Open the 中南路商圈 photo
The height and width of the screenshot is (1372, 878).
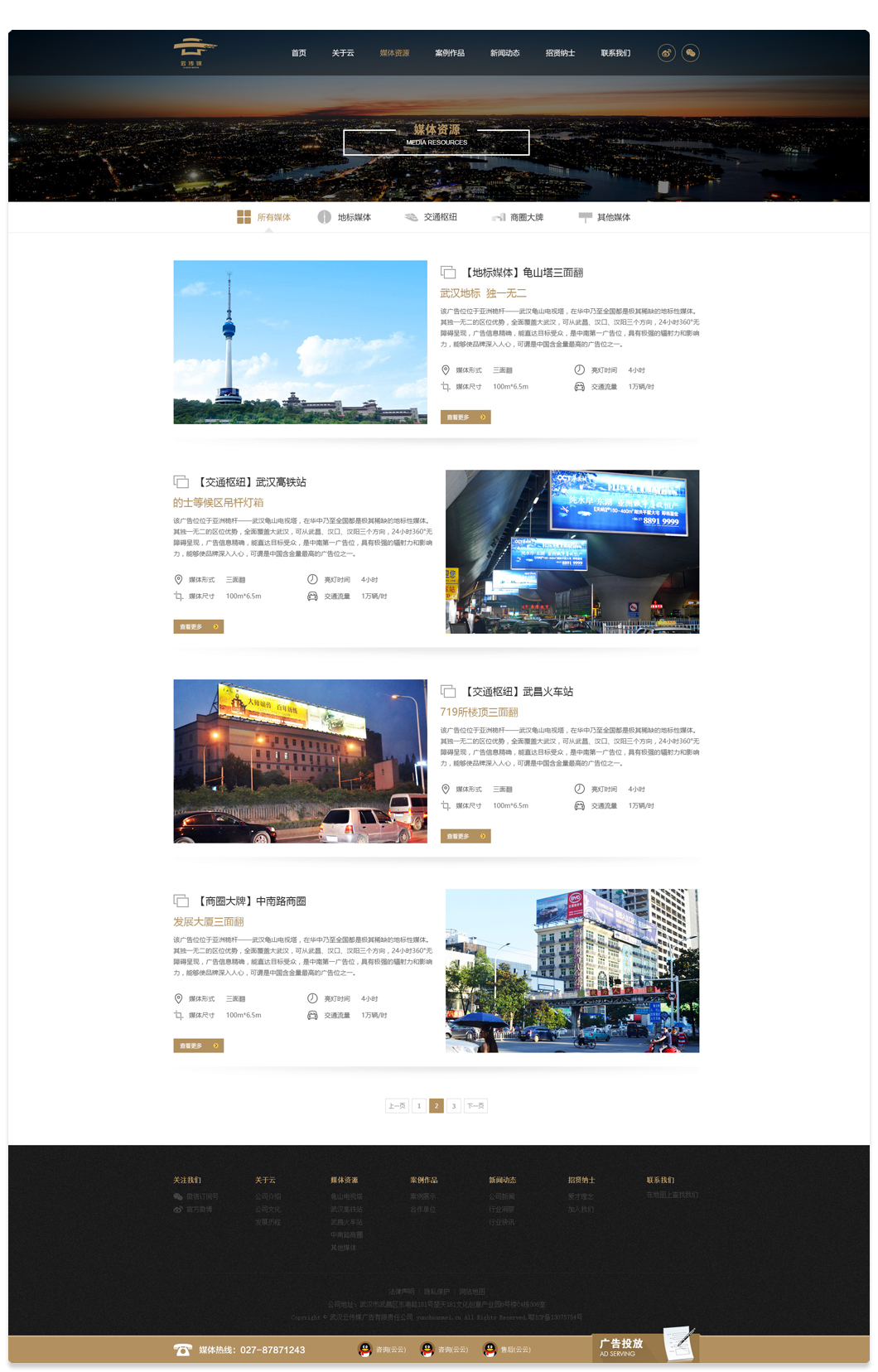point(572,970)
